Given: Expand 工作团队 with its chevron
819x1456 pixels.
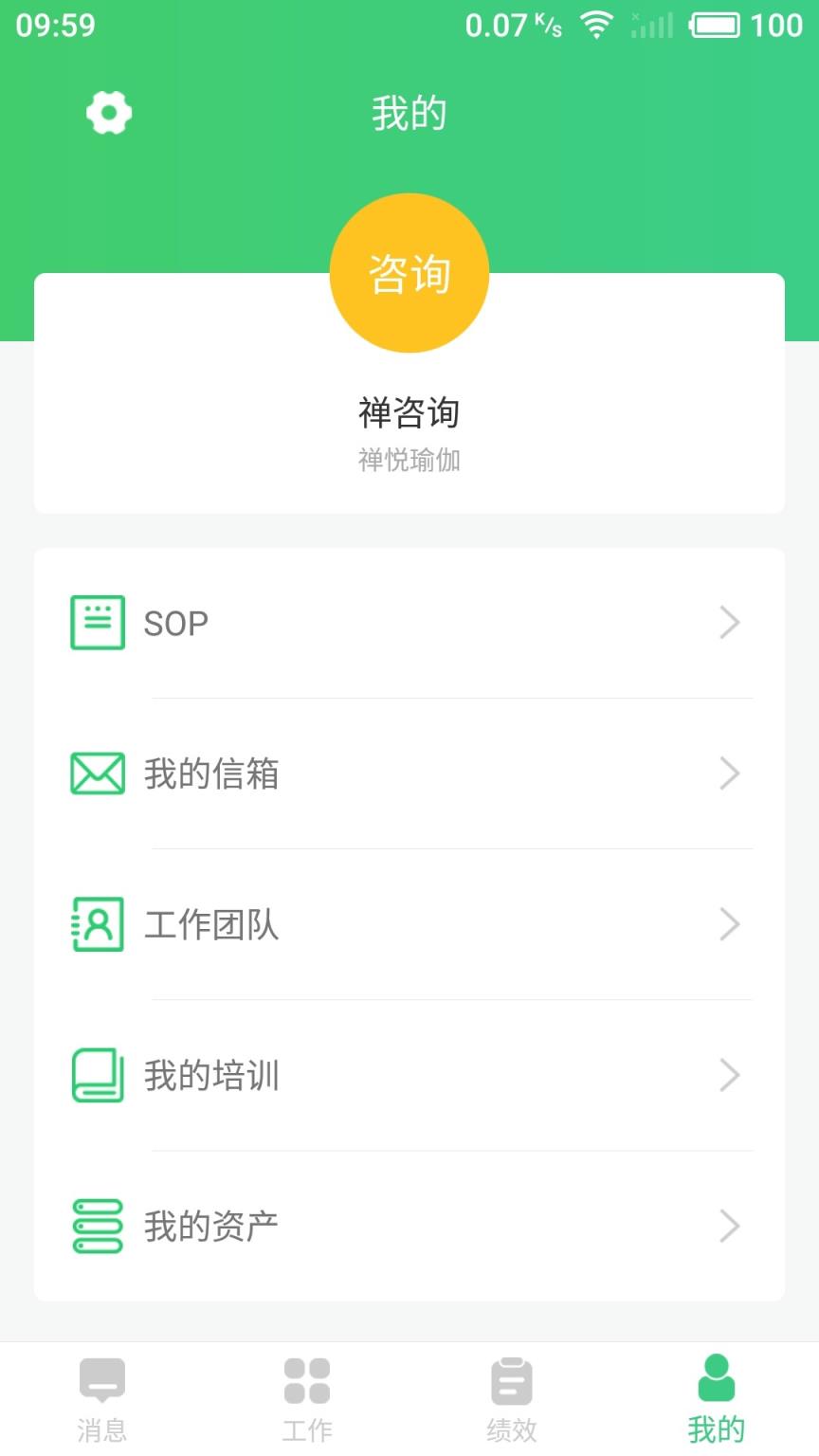Looking at the screenshot, I should (730, 924).
